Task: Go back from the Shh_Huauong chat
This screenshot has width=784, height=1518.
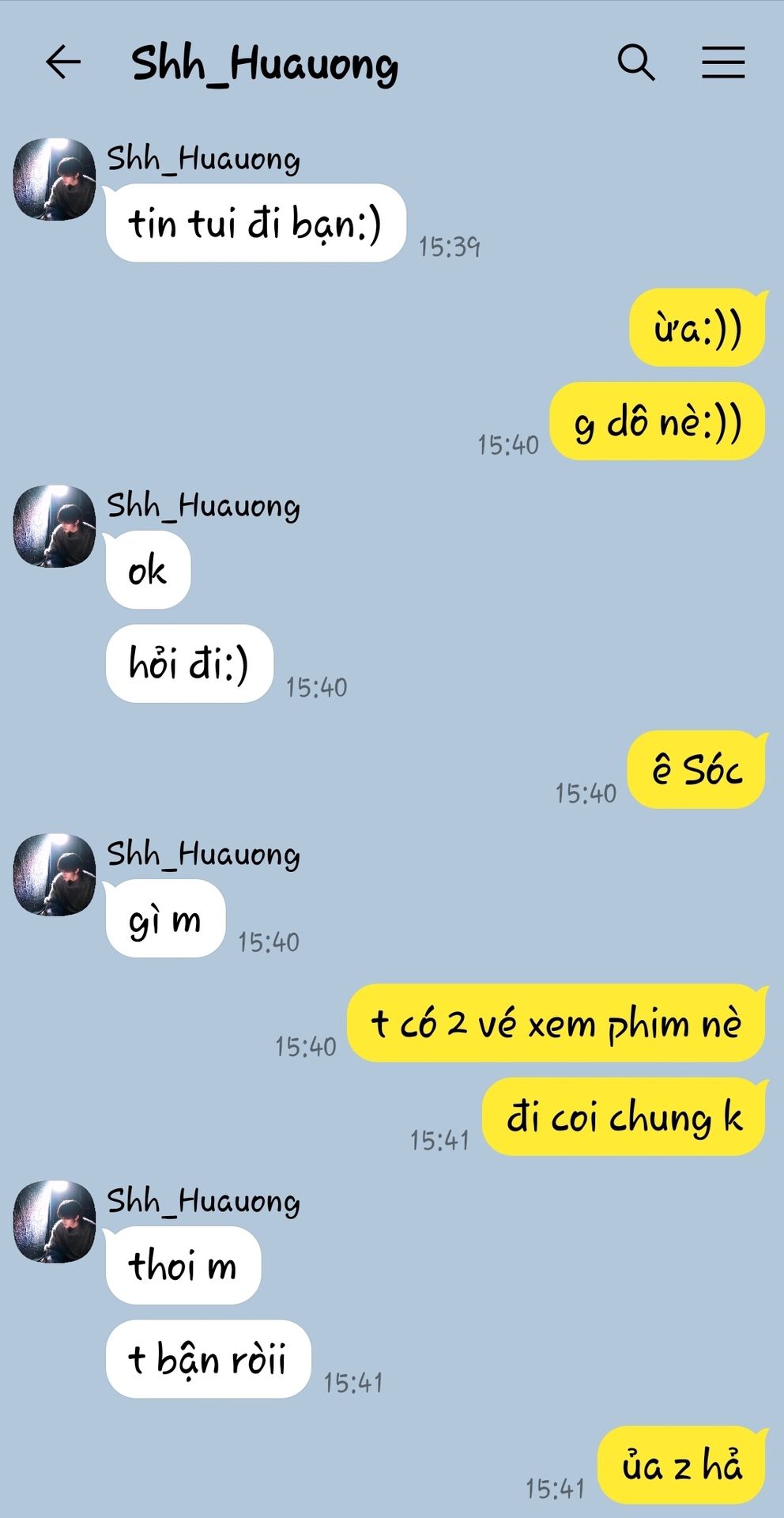Action: (63, 62)
